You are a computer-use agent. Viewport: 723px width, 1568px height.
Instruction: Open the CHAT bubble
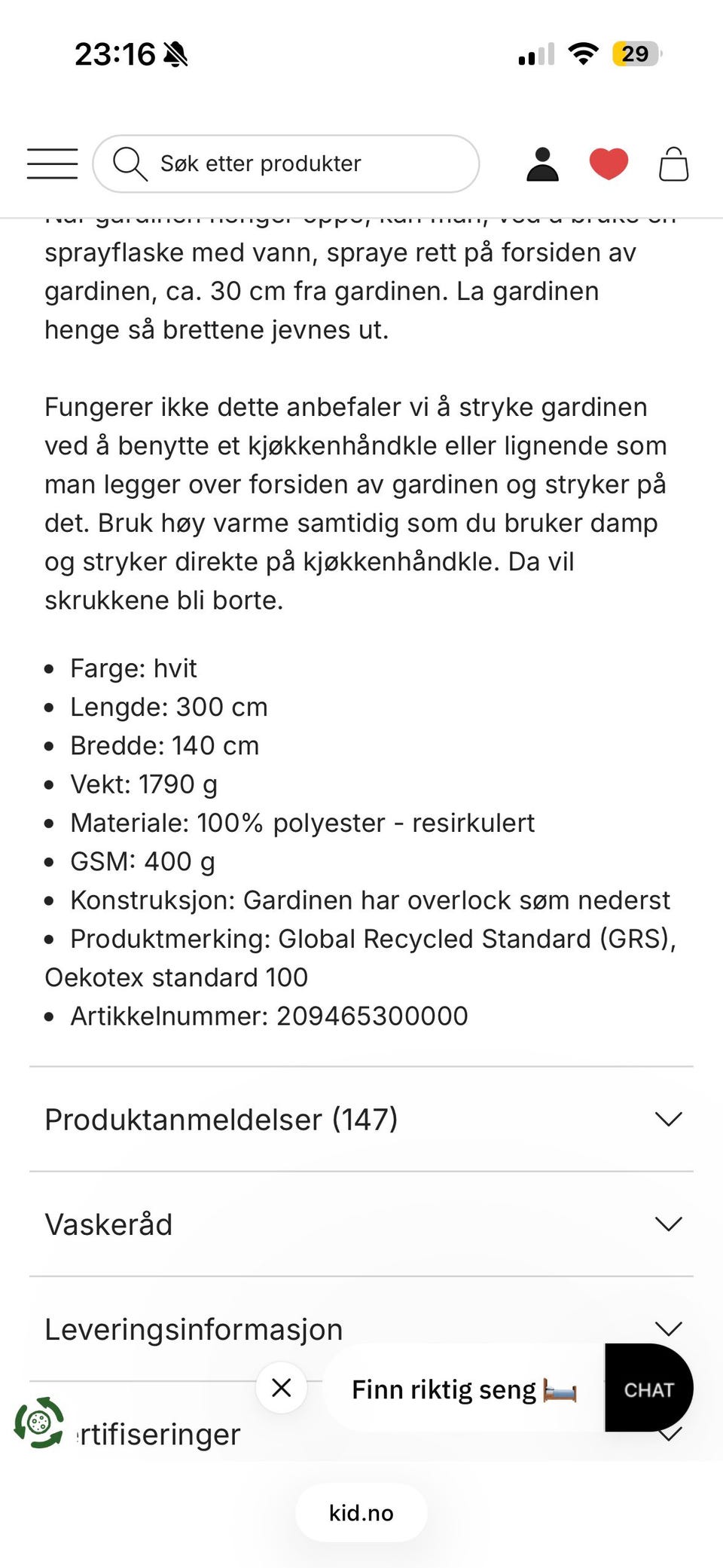648,1389
